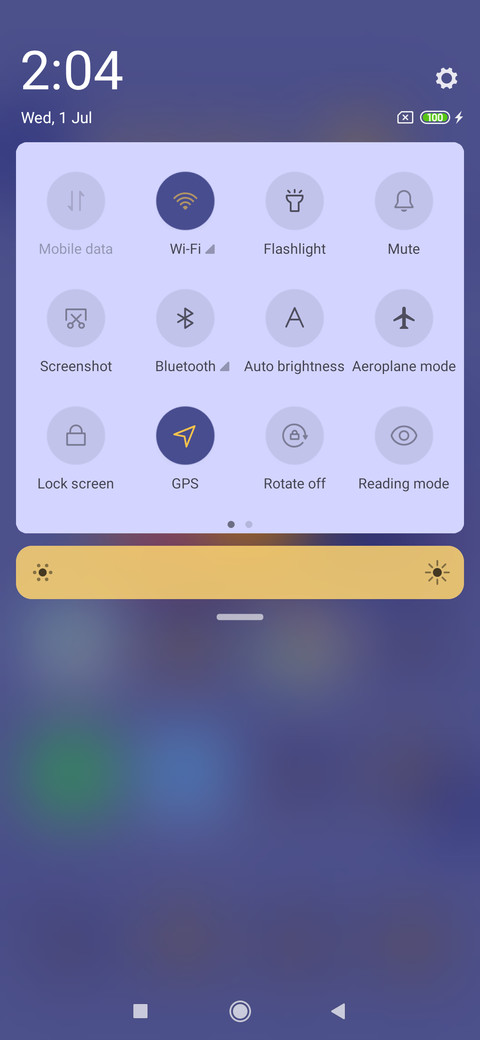Tap the Lock screen tile
The image size is (480, 1040).
click(x=76, y=436)
